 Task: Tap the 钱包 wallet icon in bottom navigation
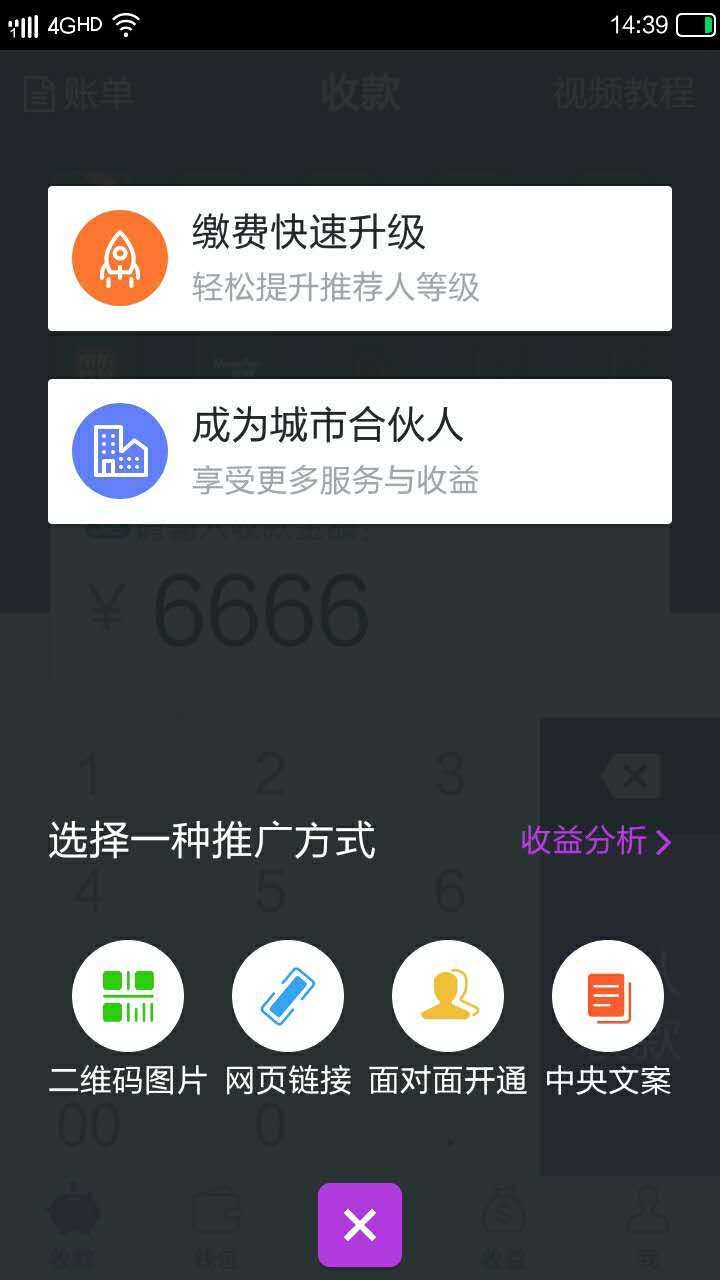tap(215, 1212)
